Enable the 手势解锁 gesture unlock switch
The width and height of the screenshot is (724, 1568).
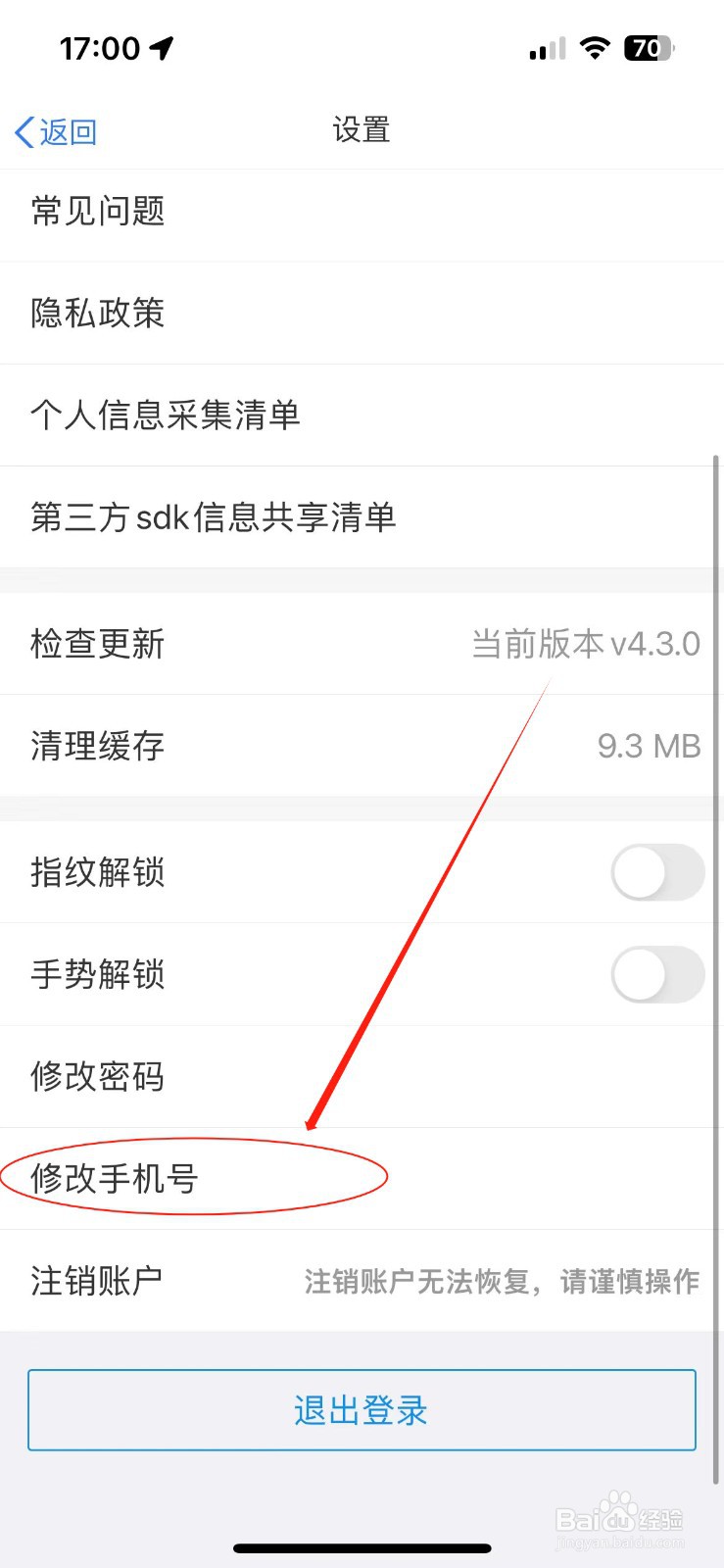coord(656,974)
